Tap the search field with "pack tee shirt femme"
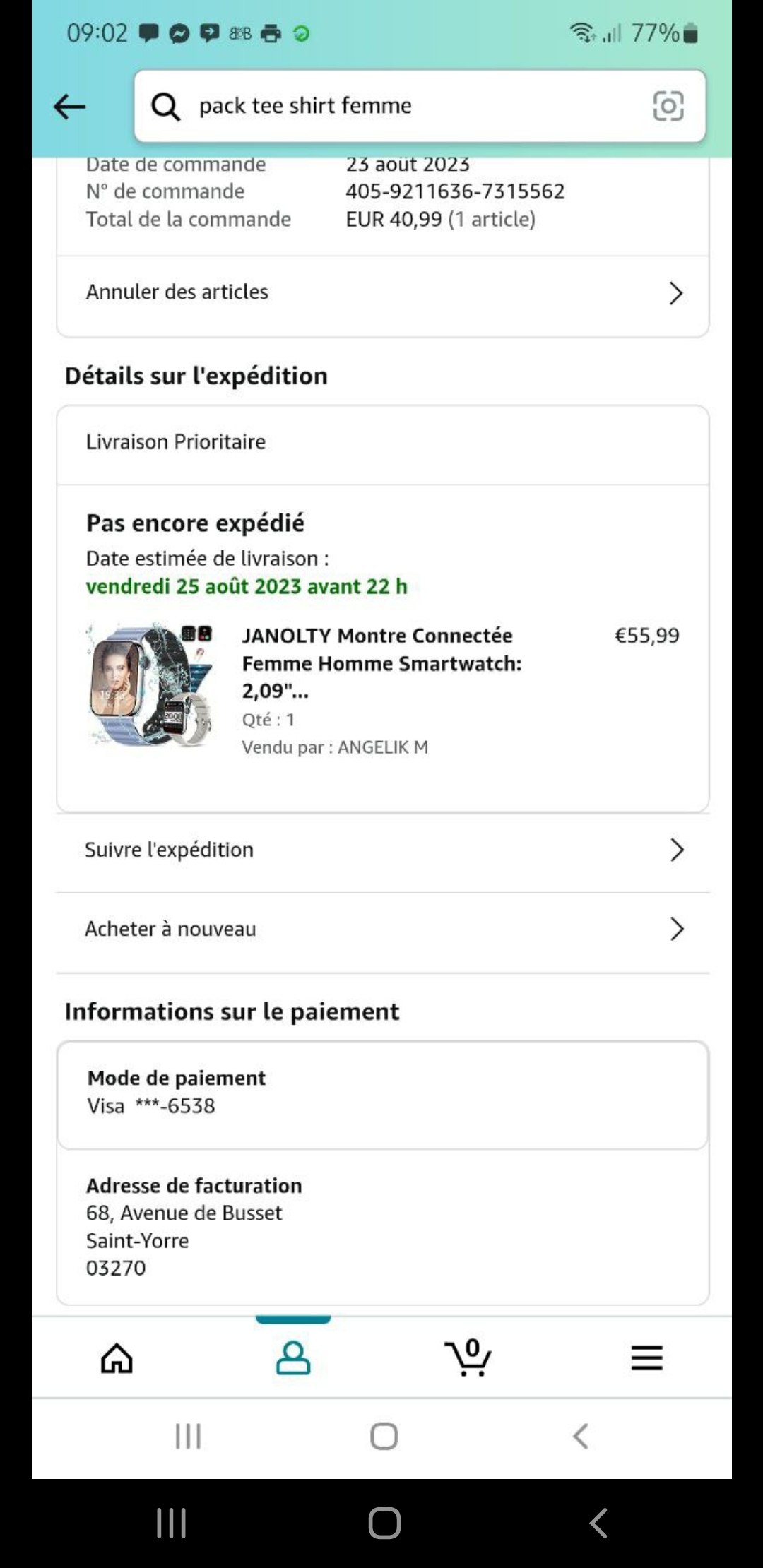Image resolution: width=763 pixels, height=1568 pixels. point(396,106)
